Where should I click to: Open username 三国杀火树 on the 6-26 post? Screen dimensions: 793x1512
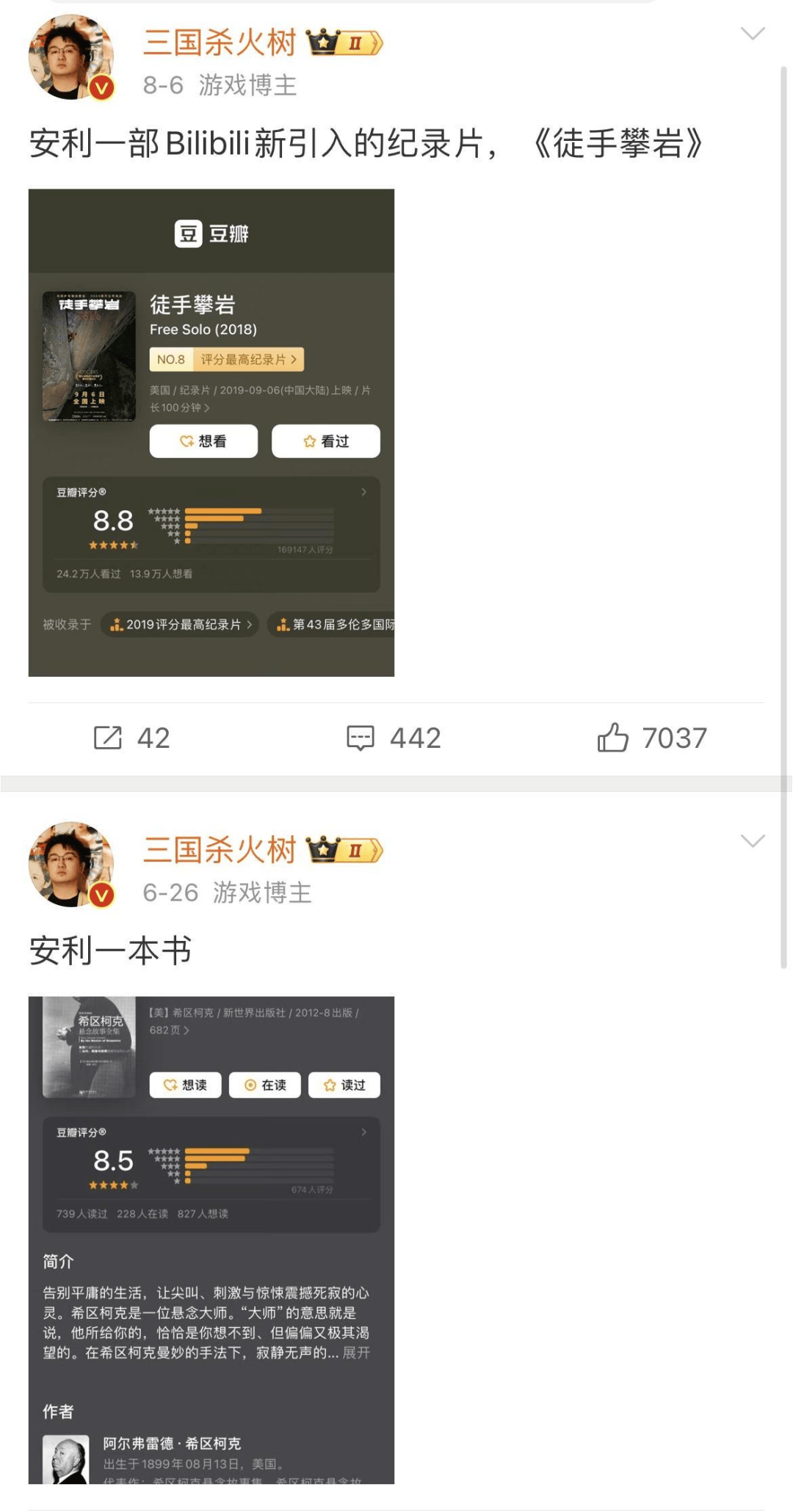[220, 850]
